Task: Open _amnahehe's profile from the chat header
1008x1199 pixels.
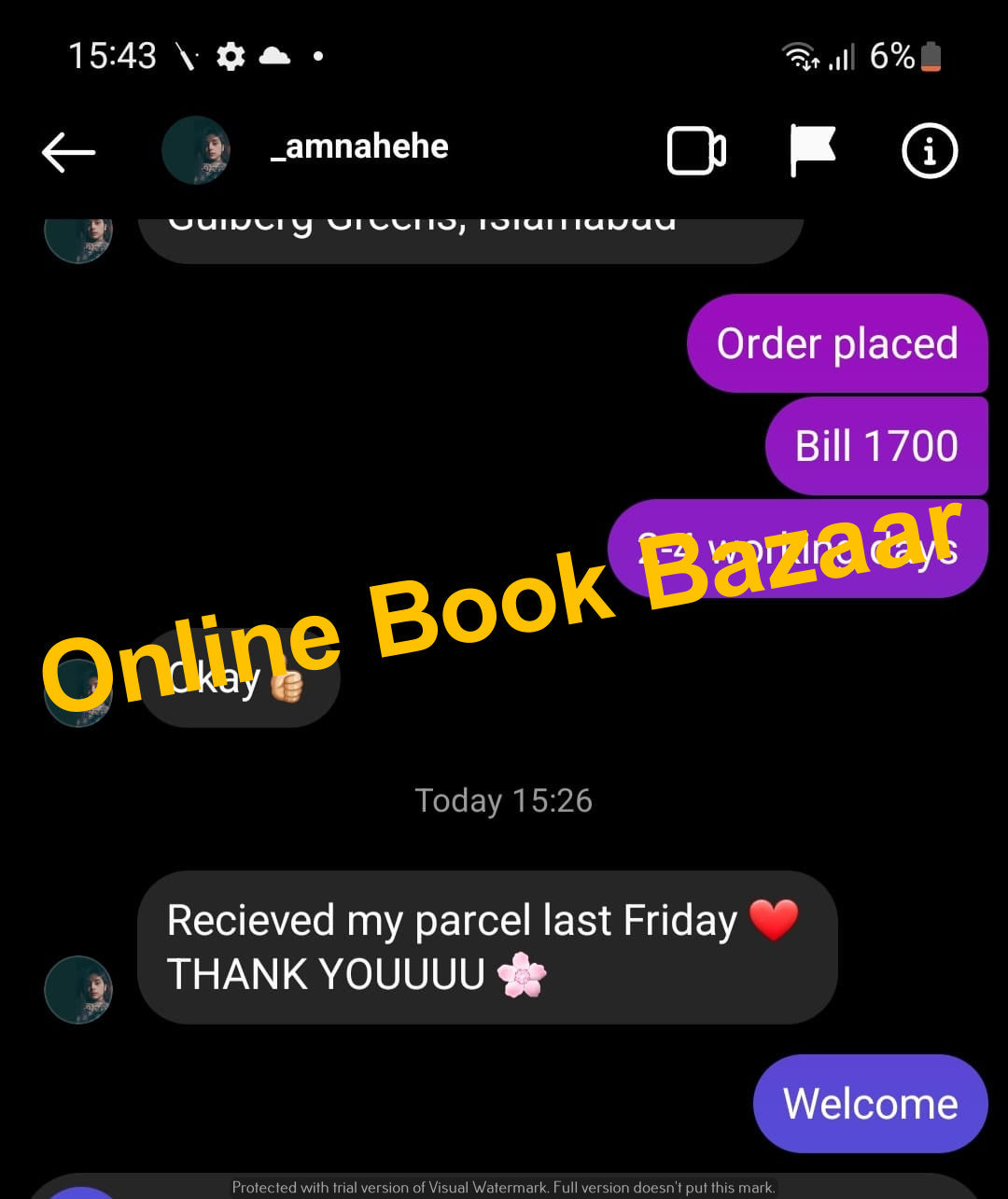Action: coord(358,147)
